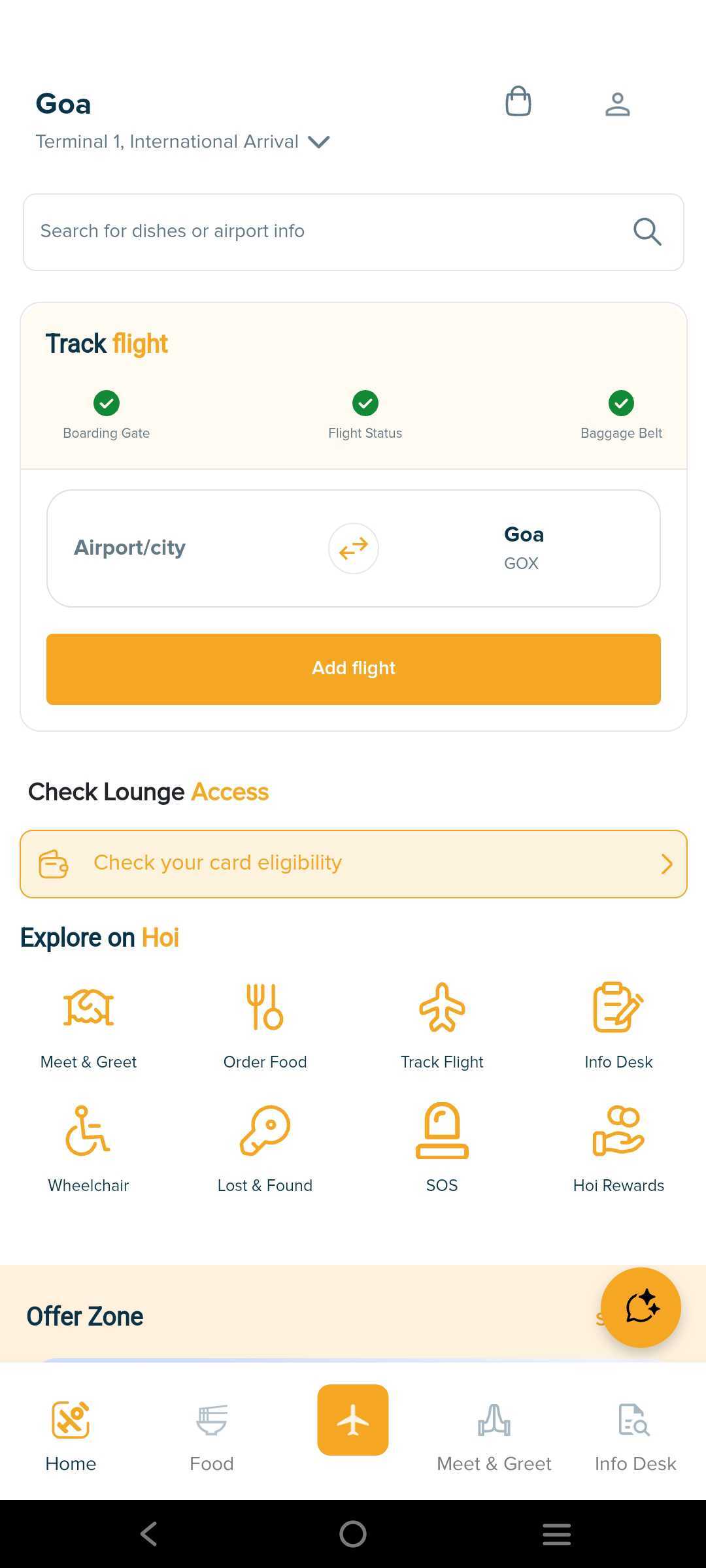Tap the search for dishes field

click(x=327, y=231)
